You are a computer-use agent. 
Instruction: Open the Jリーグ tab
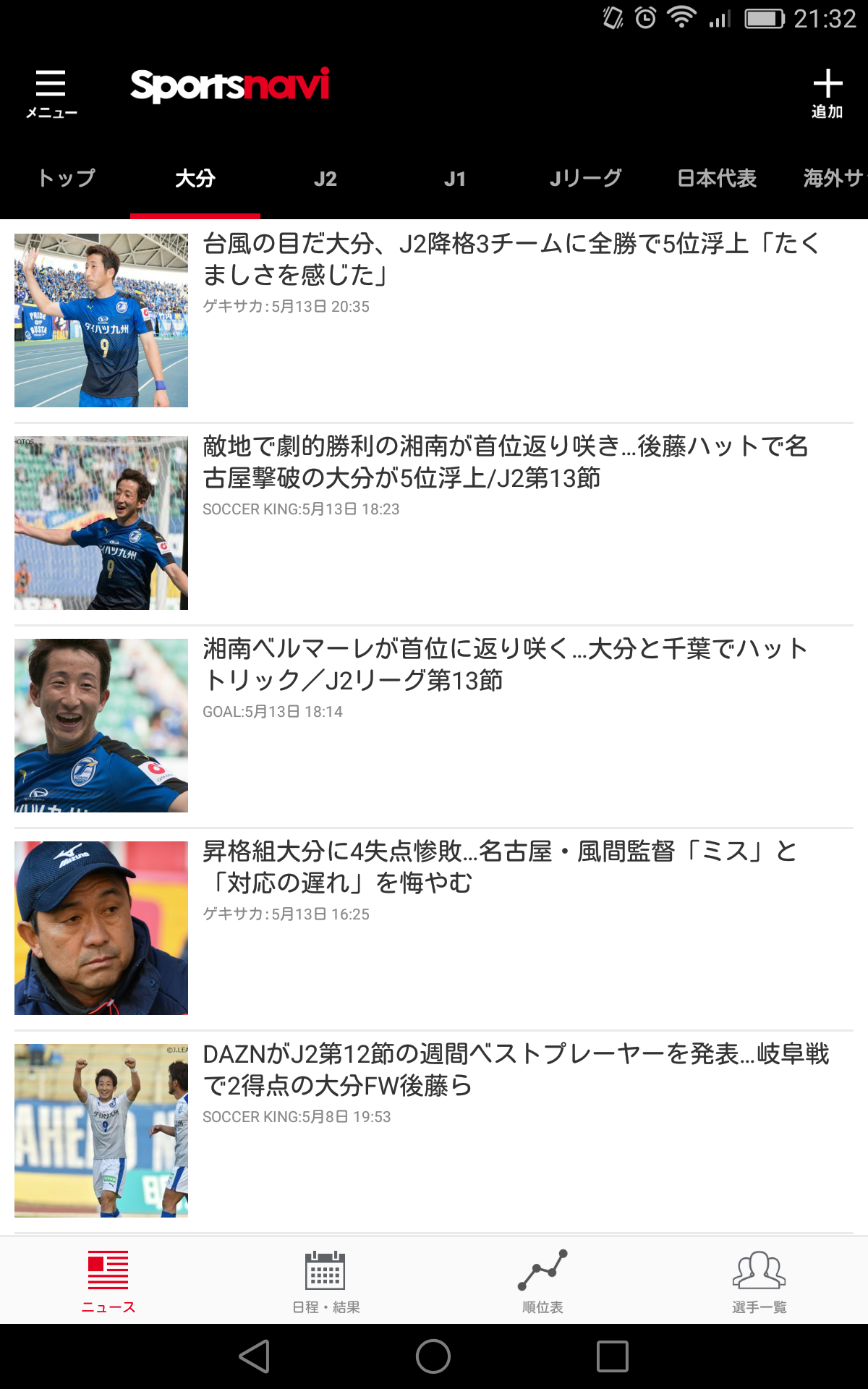point(585,178)
